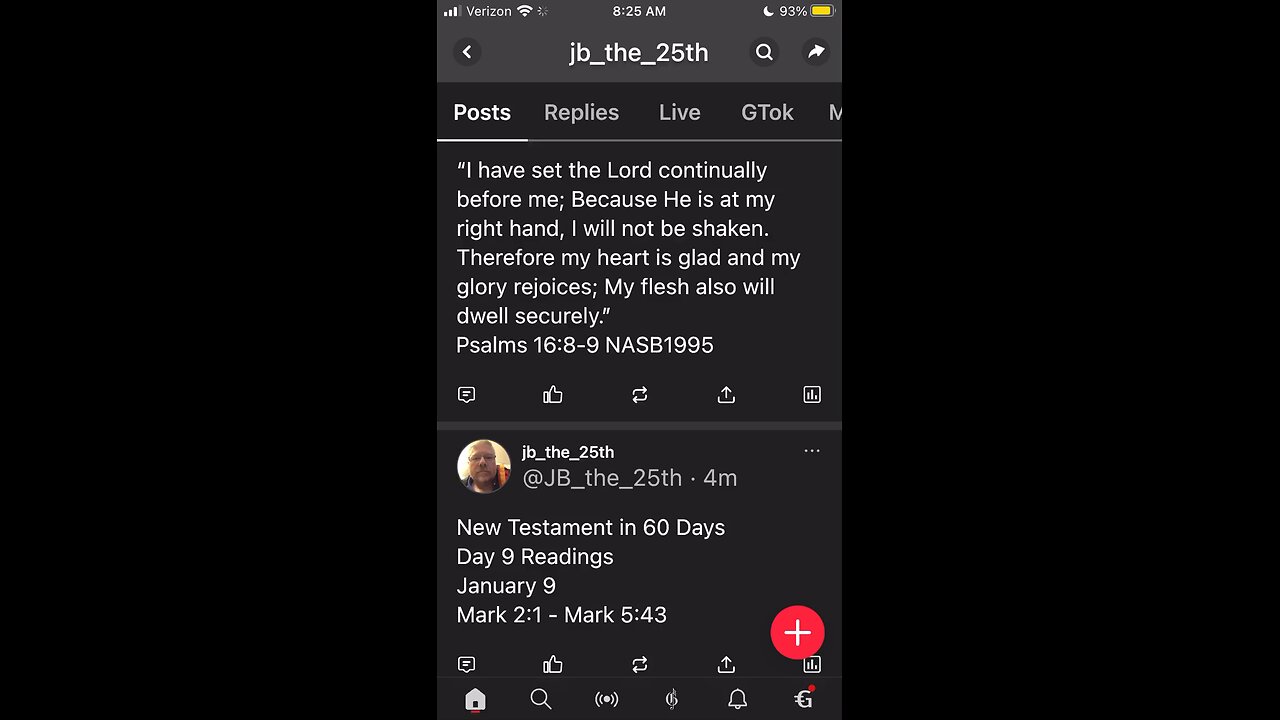
Task: Comment on the Psalms 16:8-9 post
Action: 466,395
